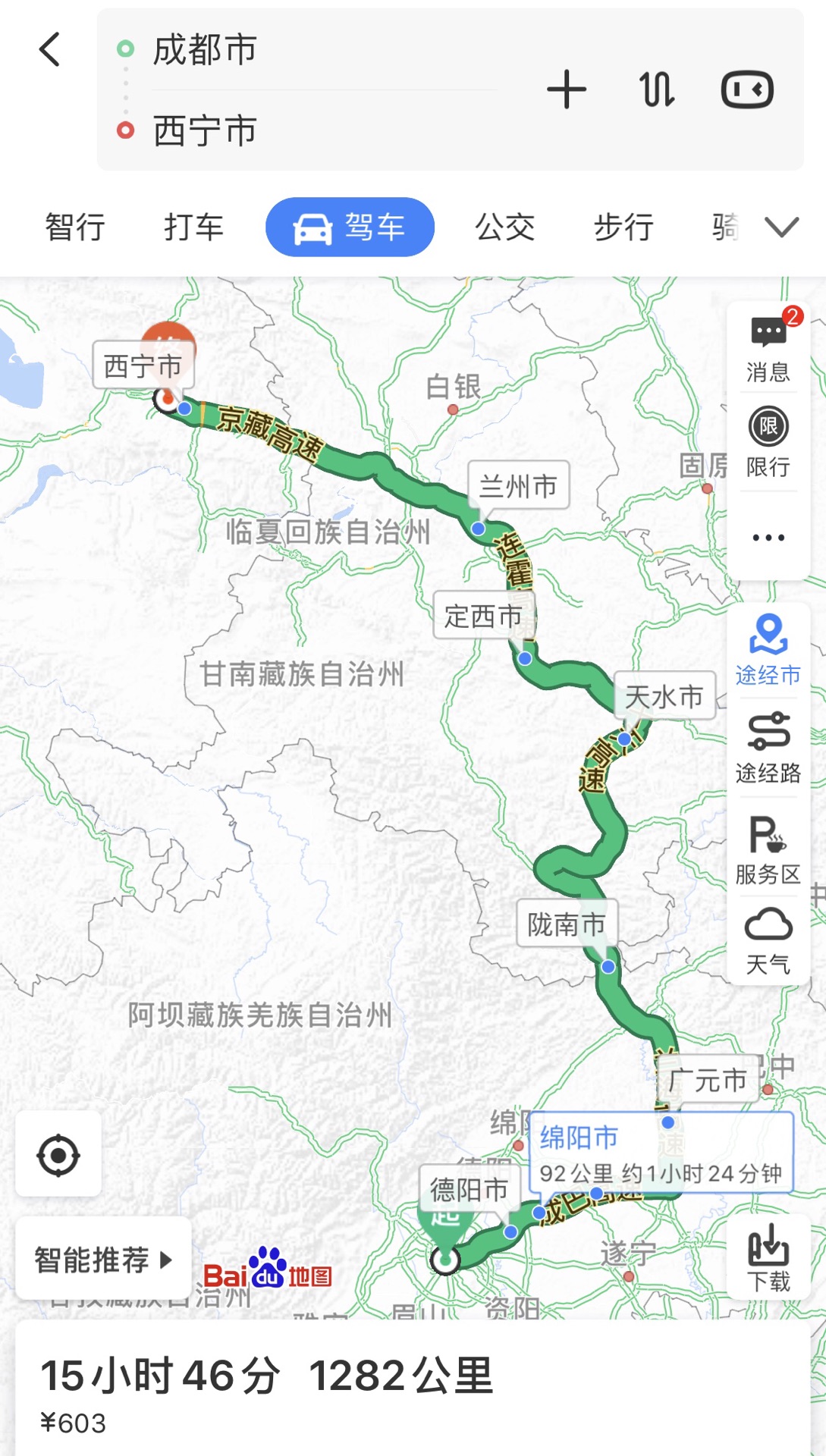The height and width of the screenshot is (1456, 826).
Task: Switch to the 打车 tab
Action: coord(194,227)
